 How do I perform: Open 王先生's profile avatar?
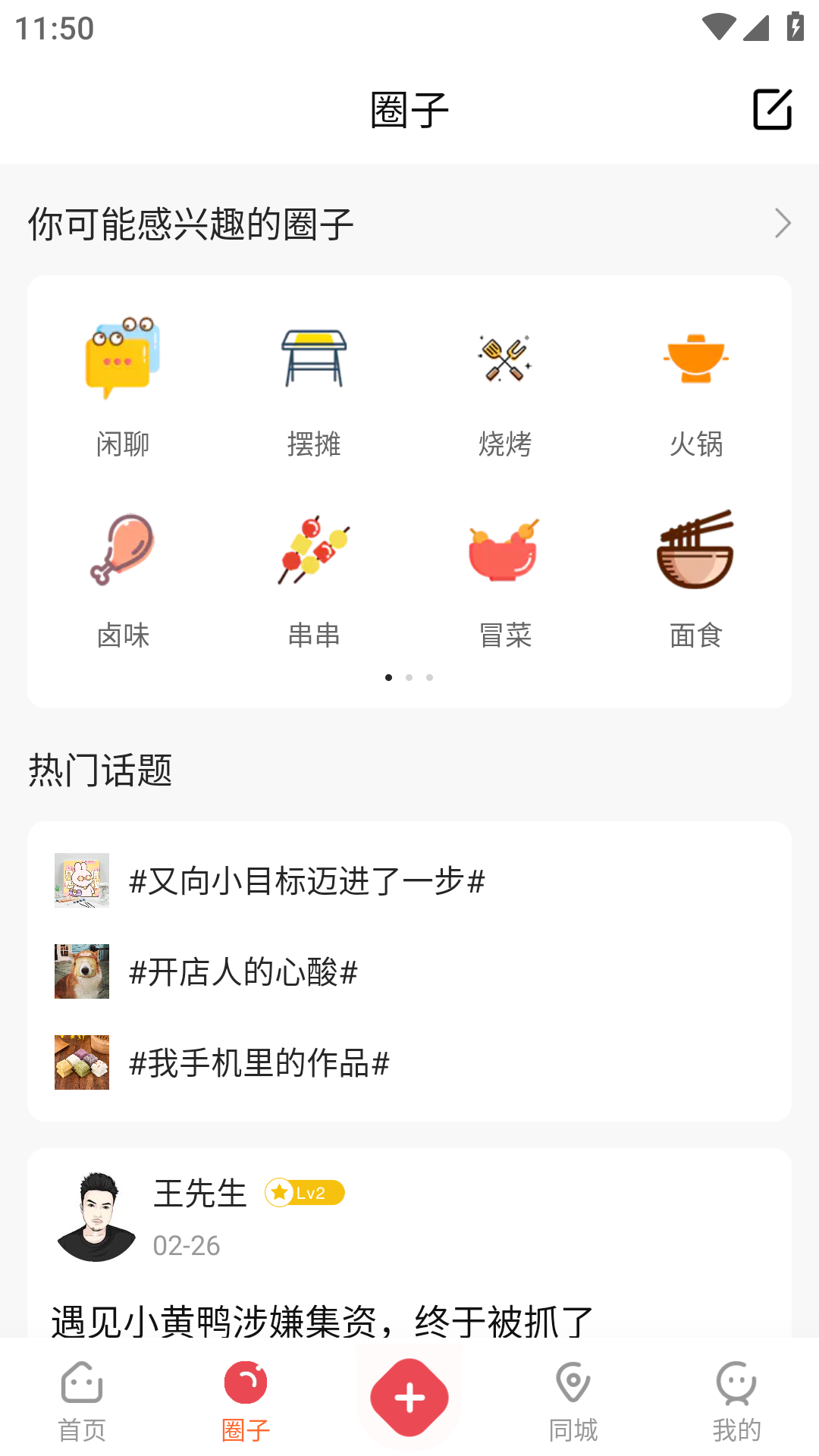coord(96,1216)
